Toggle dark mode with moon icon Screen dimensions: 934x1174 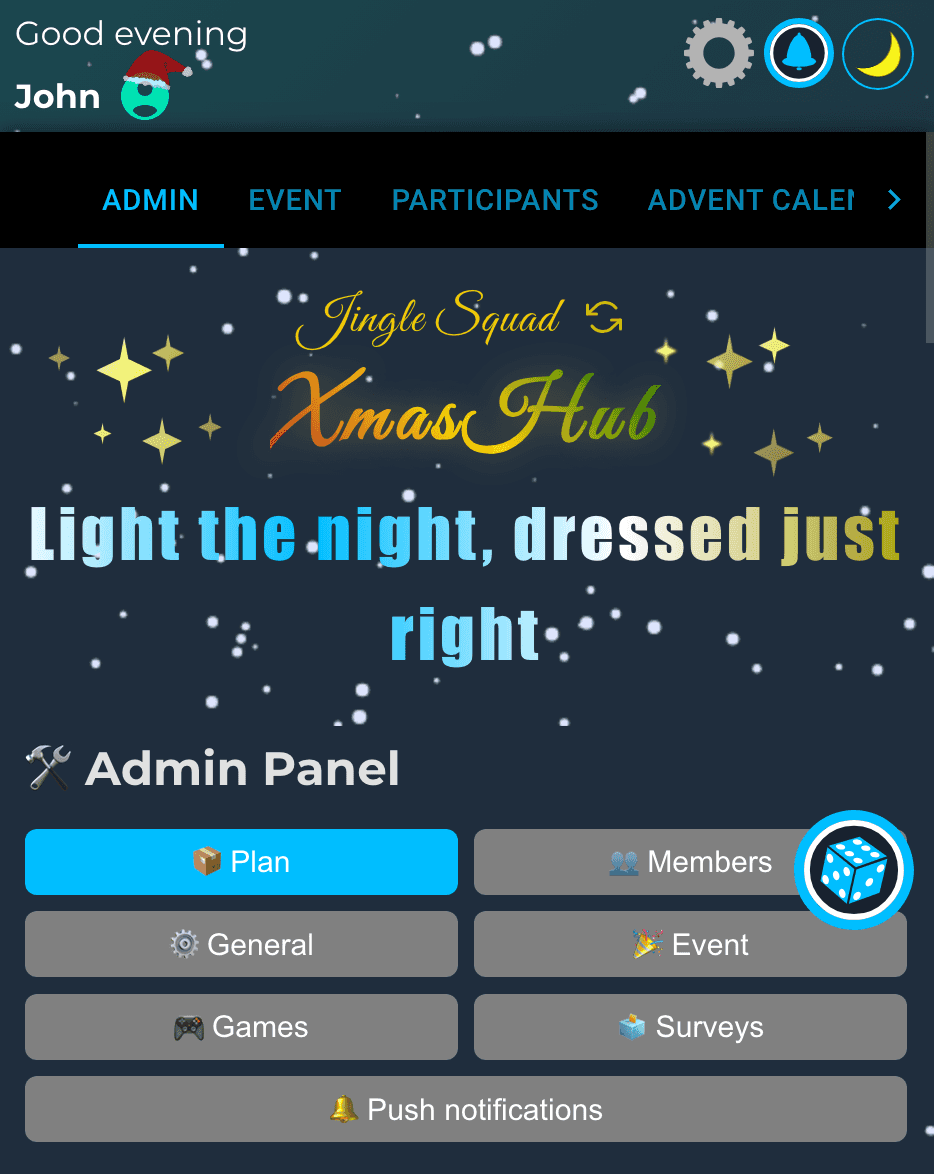tap(878, 55)
